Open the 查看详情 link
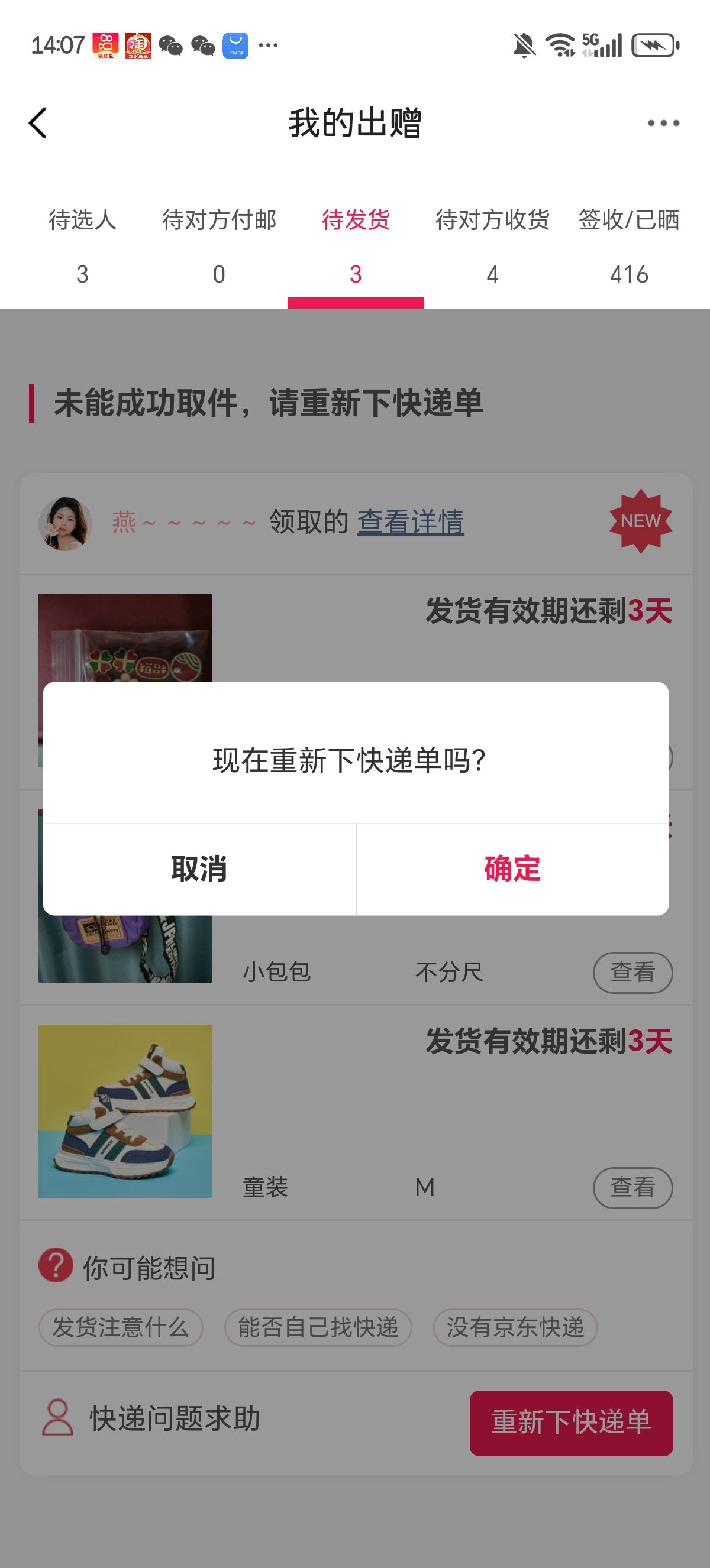This screenshot has width=710, height=1568. point(411,522)
